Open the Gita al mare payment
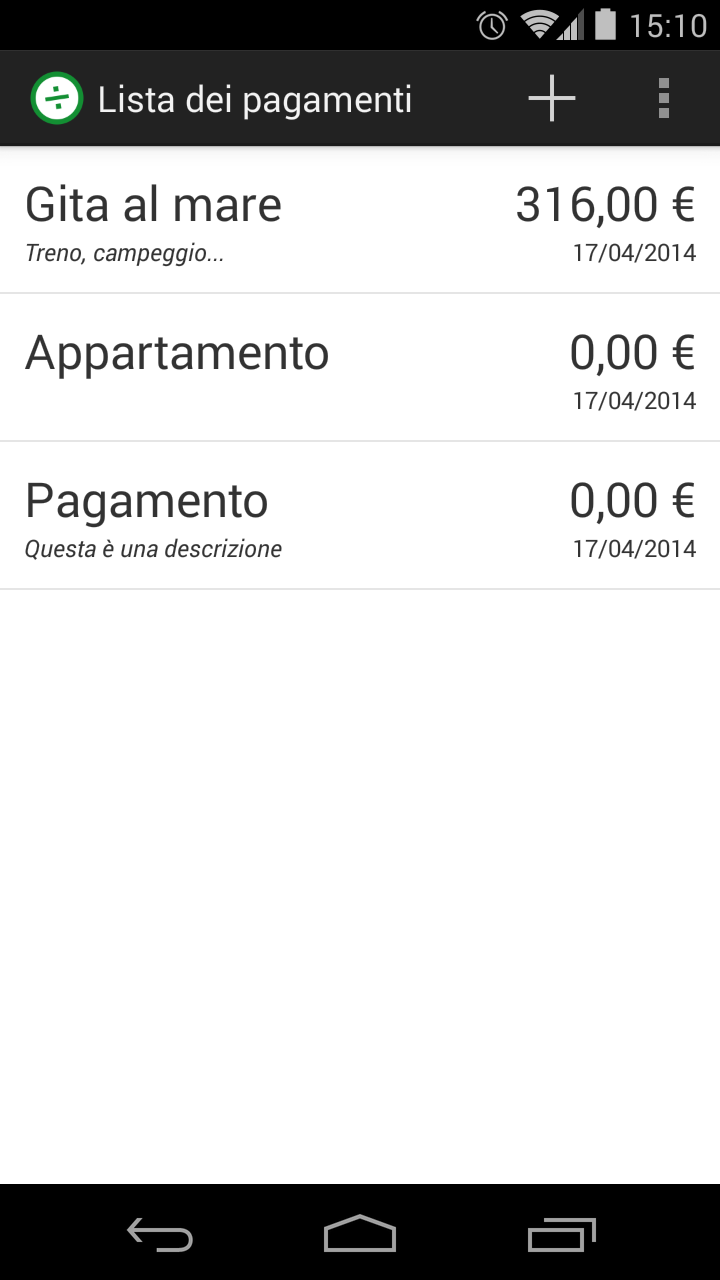Screen dimensions: 720x1280 click(x=360, y=220)
